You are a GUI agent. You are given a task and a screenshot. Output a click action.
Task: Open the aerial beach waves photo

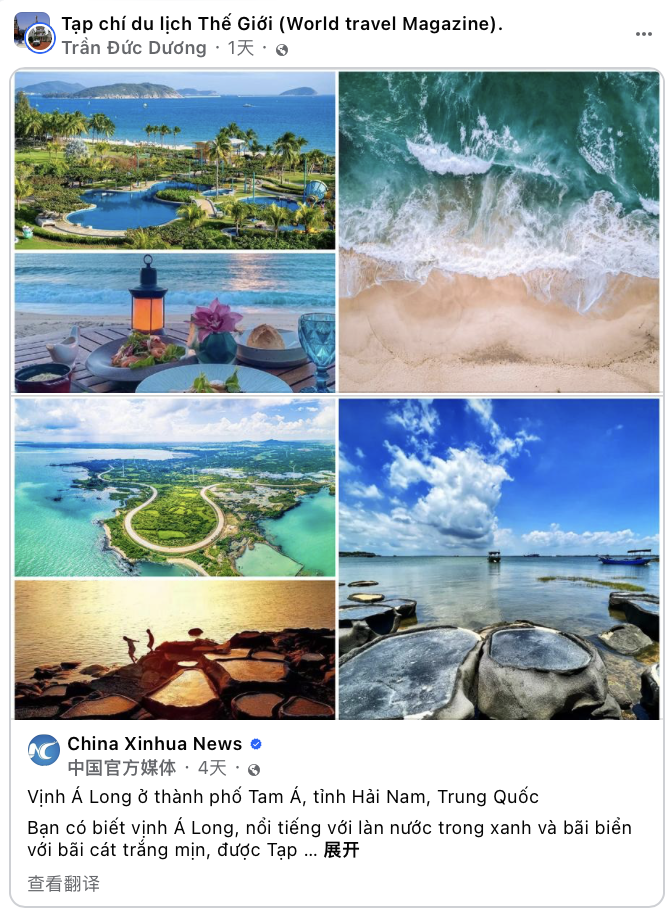pos(499,231)
